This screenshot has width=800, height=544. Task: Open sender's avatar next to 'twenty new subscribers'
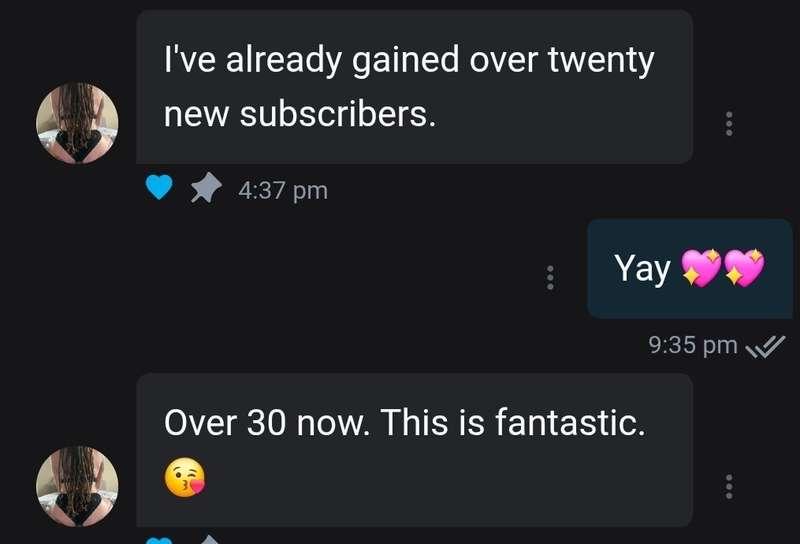point(77,123)
